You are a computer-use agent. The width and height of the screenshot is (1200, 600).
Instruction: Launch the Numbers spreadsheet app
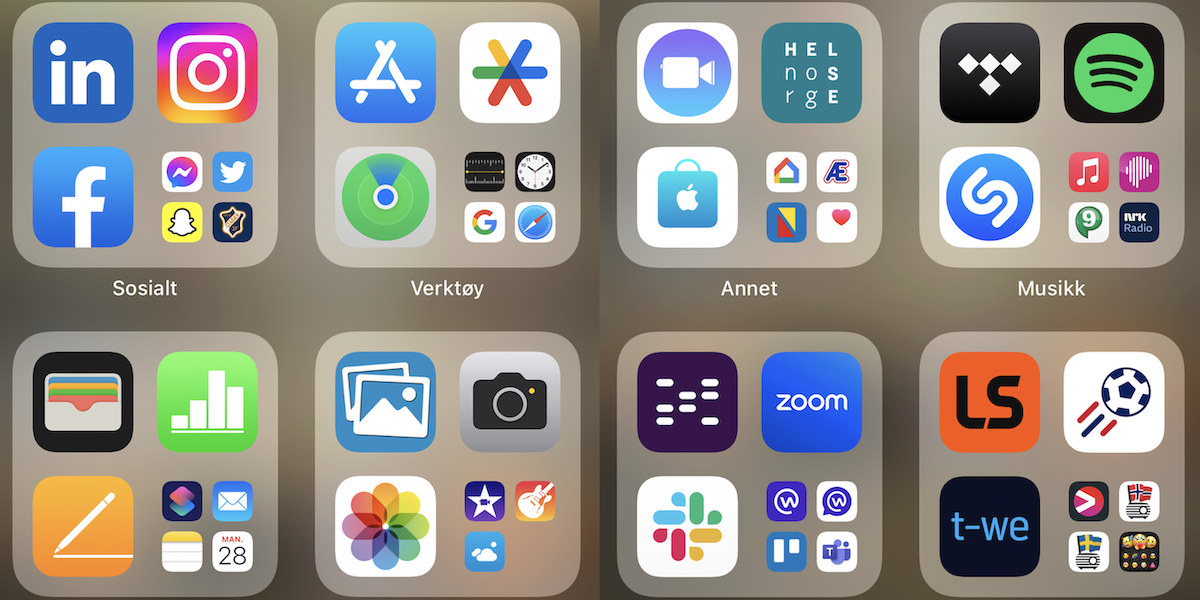207,402
